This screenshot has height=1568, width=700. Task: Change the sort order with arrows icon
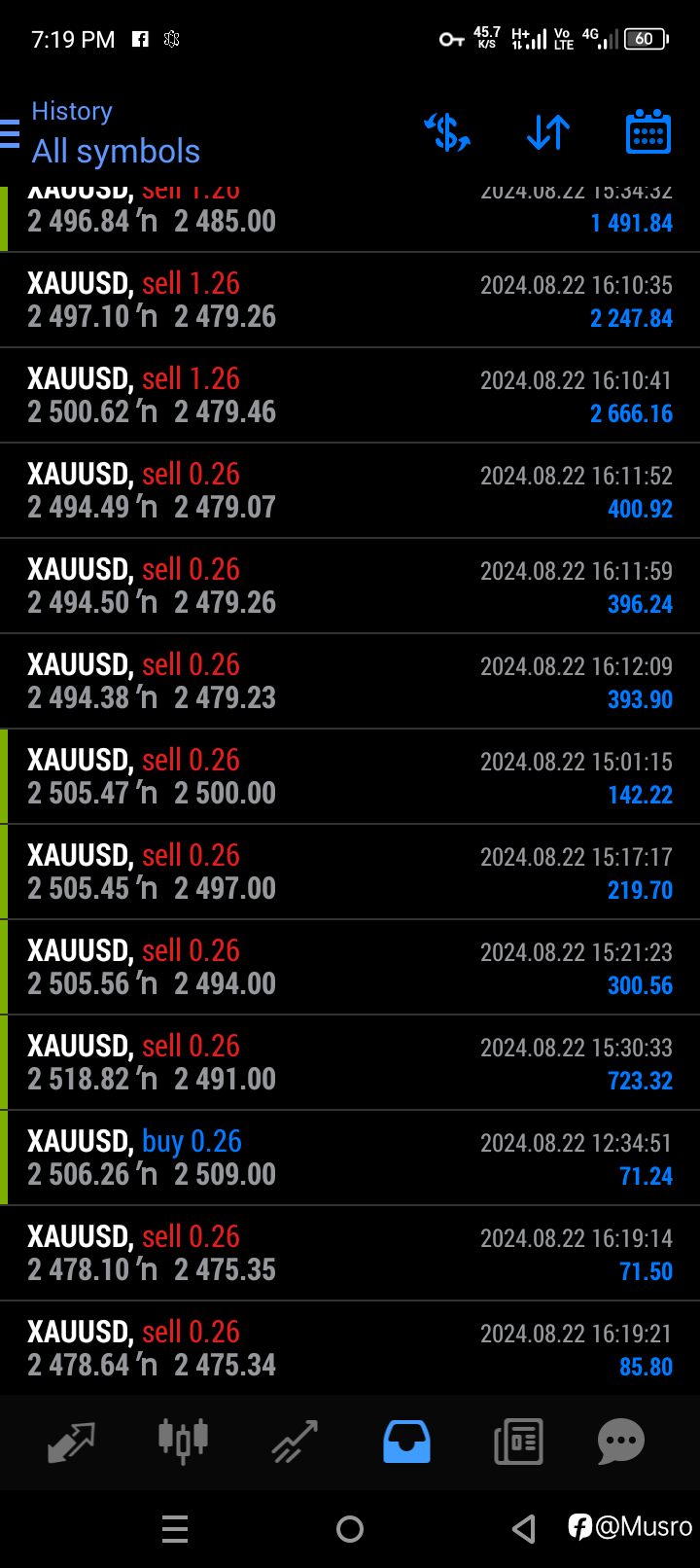pos(548,132)
